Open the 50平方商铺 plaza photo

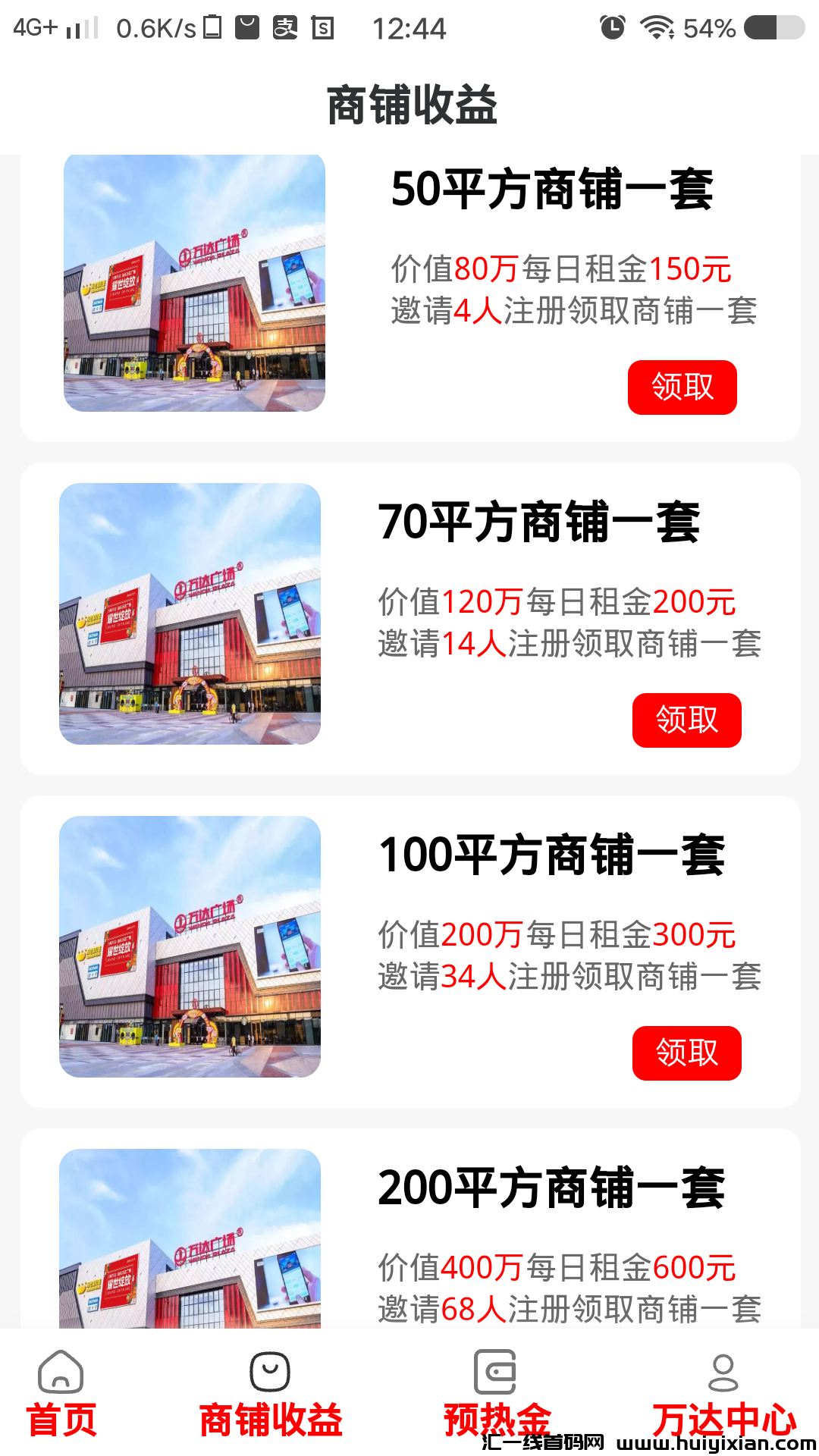(199, 283)
